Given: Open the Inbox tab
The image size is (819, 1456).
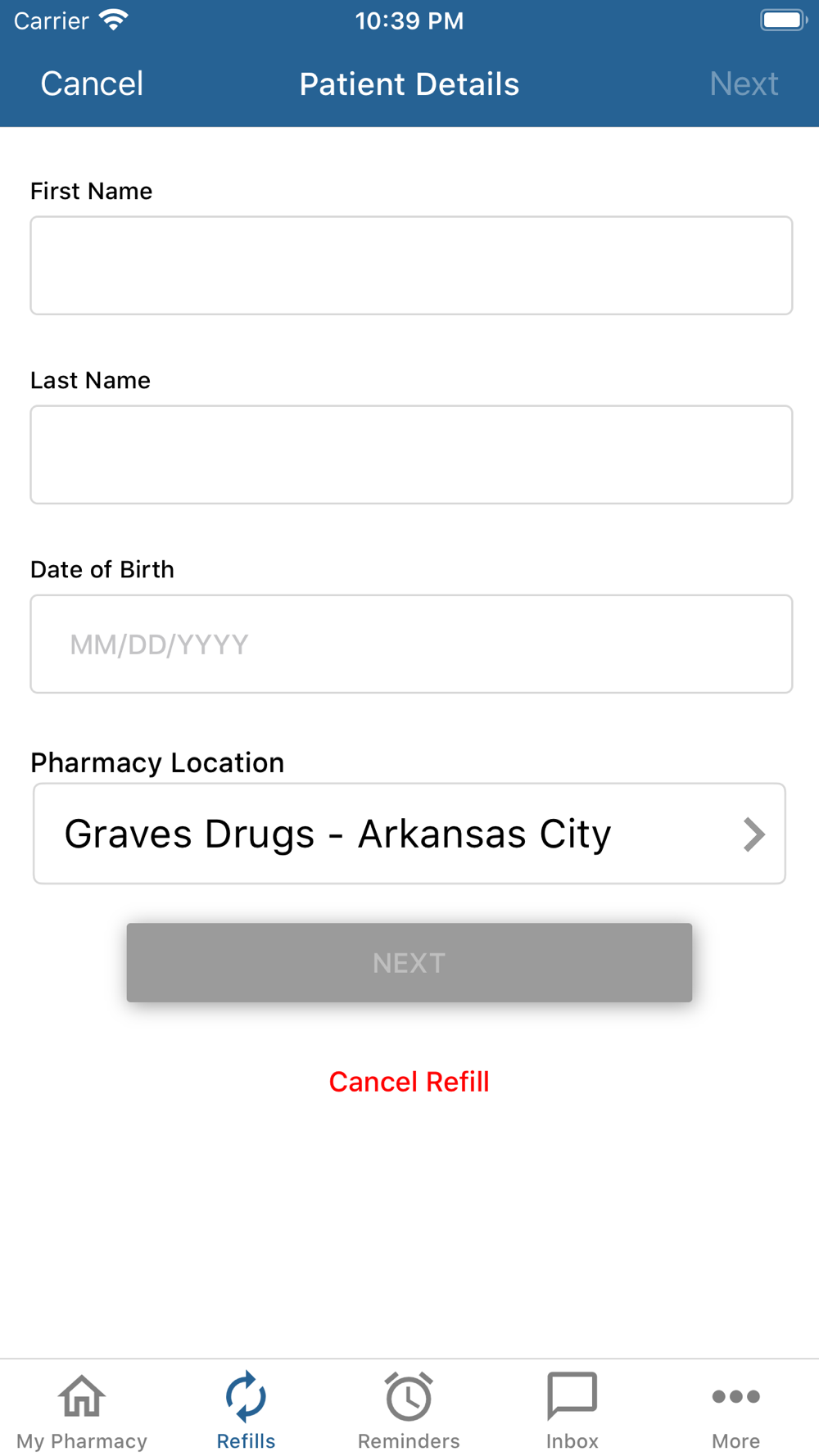Looking at the screenshot, I should click(x=572, y=1410).
